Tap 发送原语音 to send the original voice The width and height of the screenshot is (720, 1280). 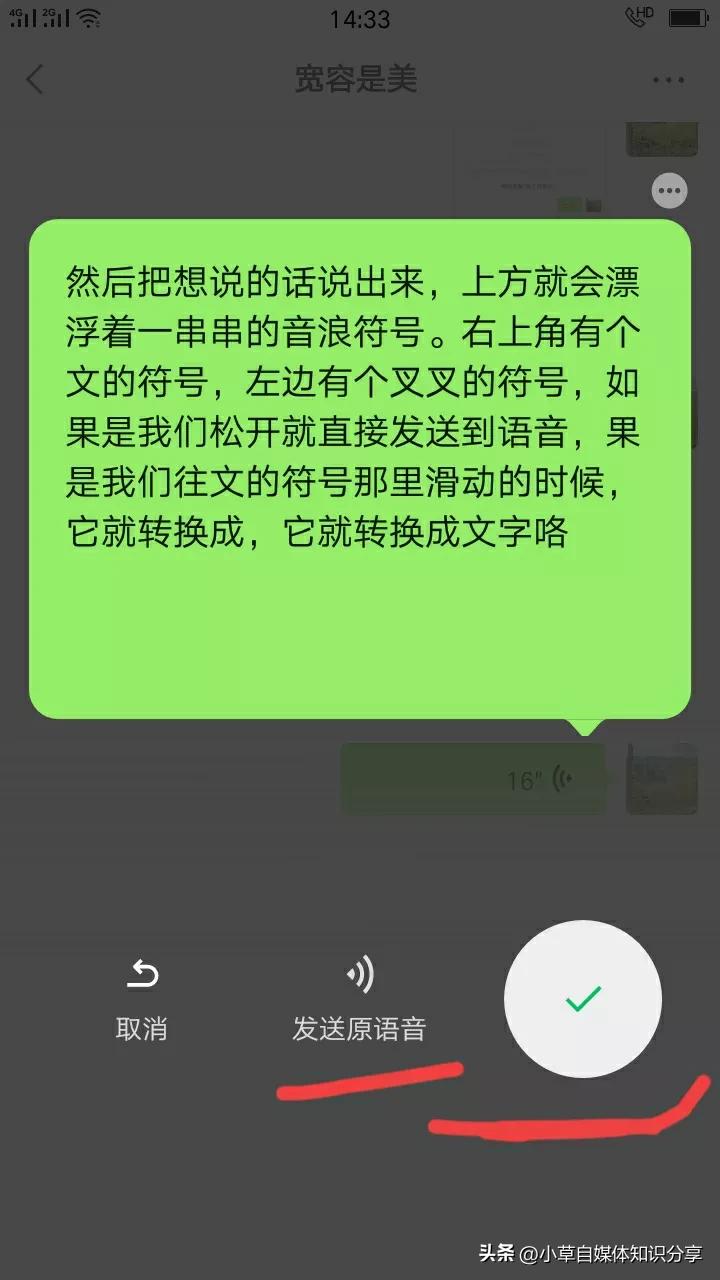tap(360, 1028)
